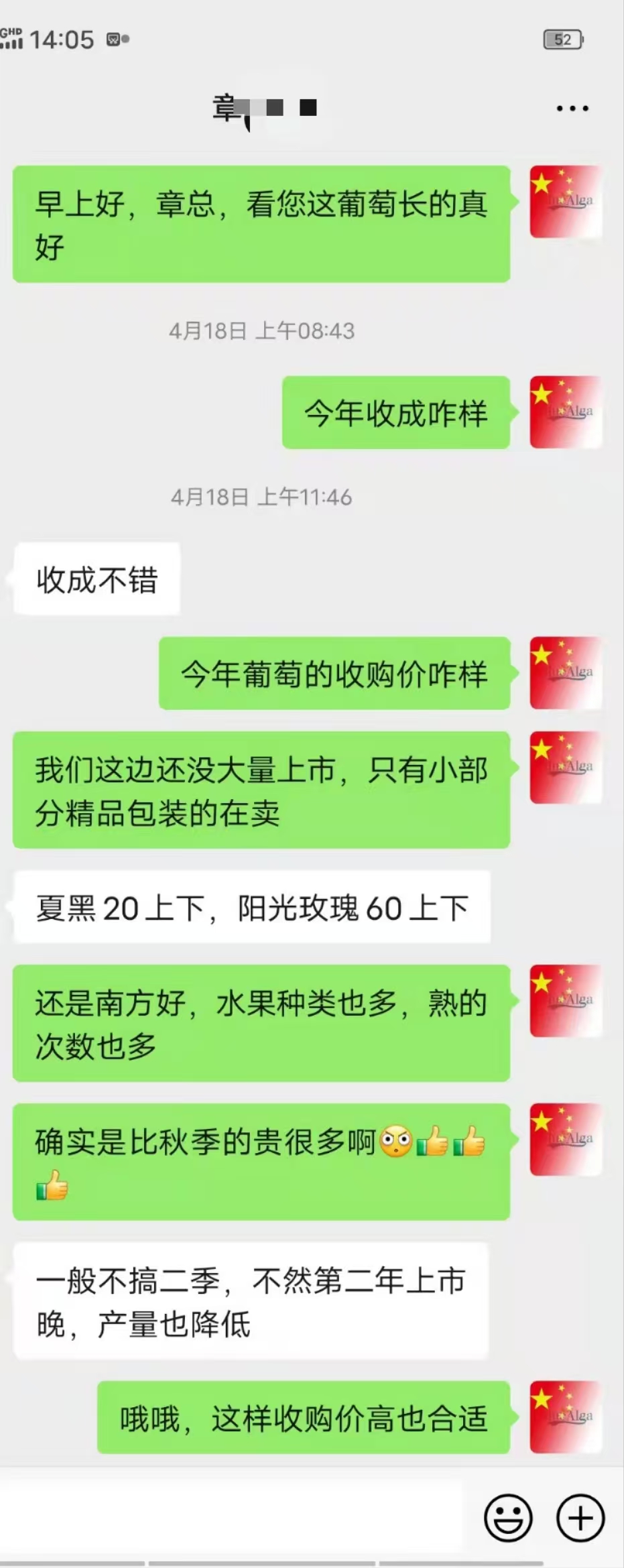Tap the avatar beside "今年葡萄的收购价咋样"
The width and height of the screenshot is (624, 1568).
[x=565, y=672]
